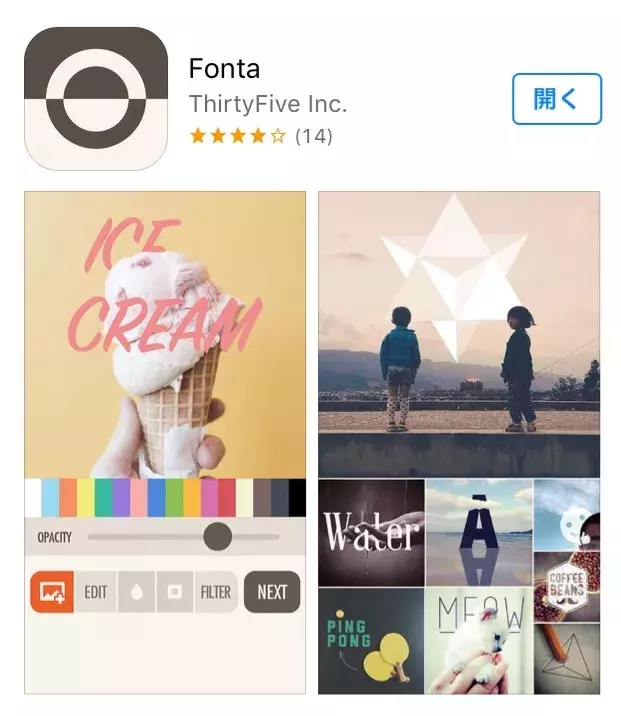Open the ThirtyFive Inc. developer page
The image size is (621, 716).
pos(267,103)
